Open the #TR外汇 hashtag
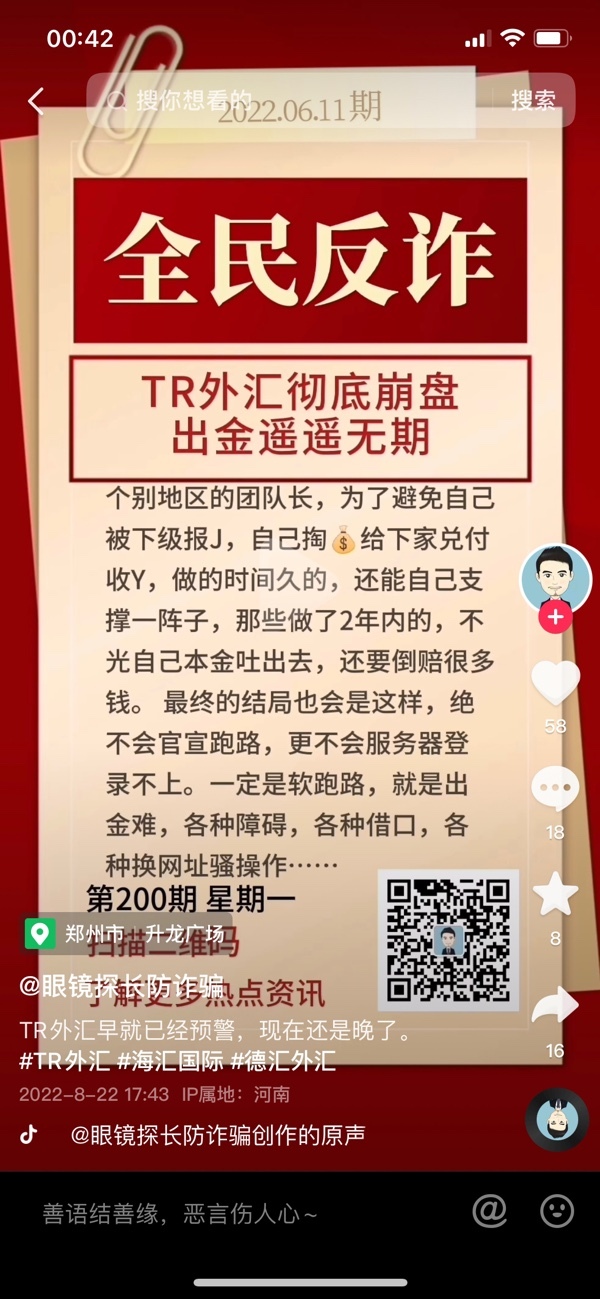Image resolution: width=600 pixels, height=1299 pixels. 64,1061
